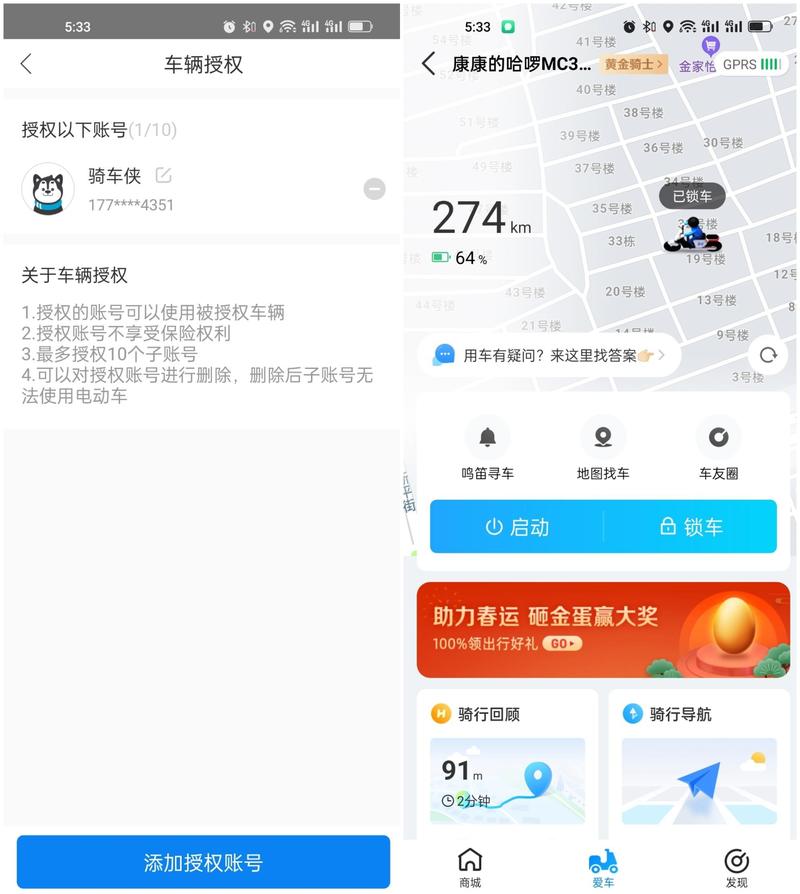Remove authorized account 骑车侠

(x=374, y=188)
